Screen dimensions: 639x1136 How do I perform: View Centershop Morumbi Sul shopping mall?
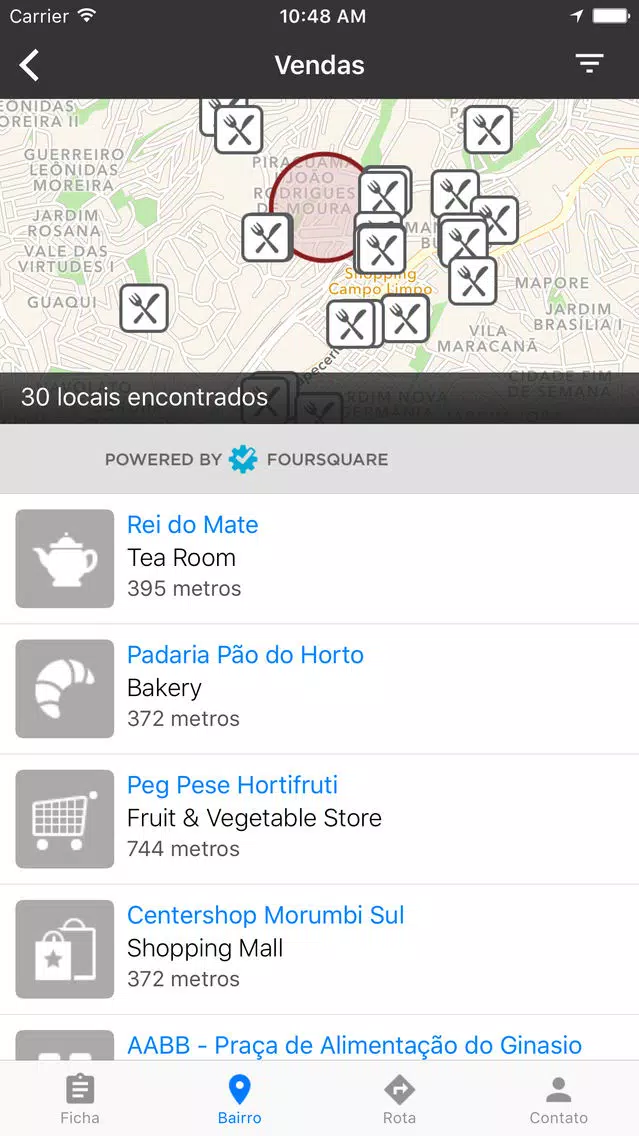320,950
